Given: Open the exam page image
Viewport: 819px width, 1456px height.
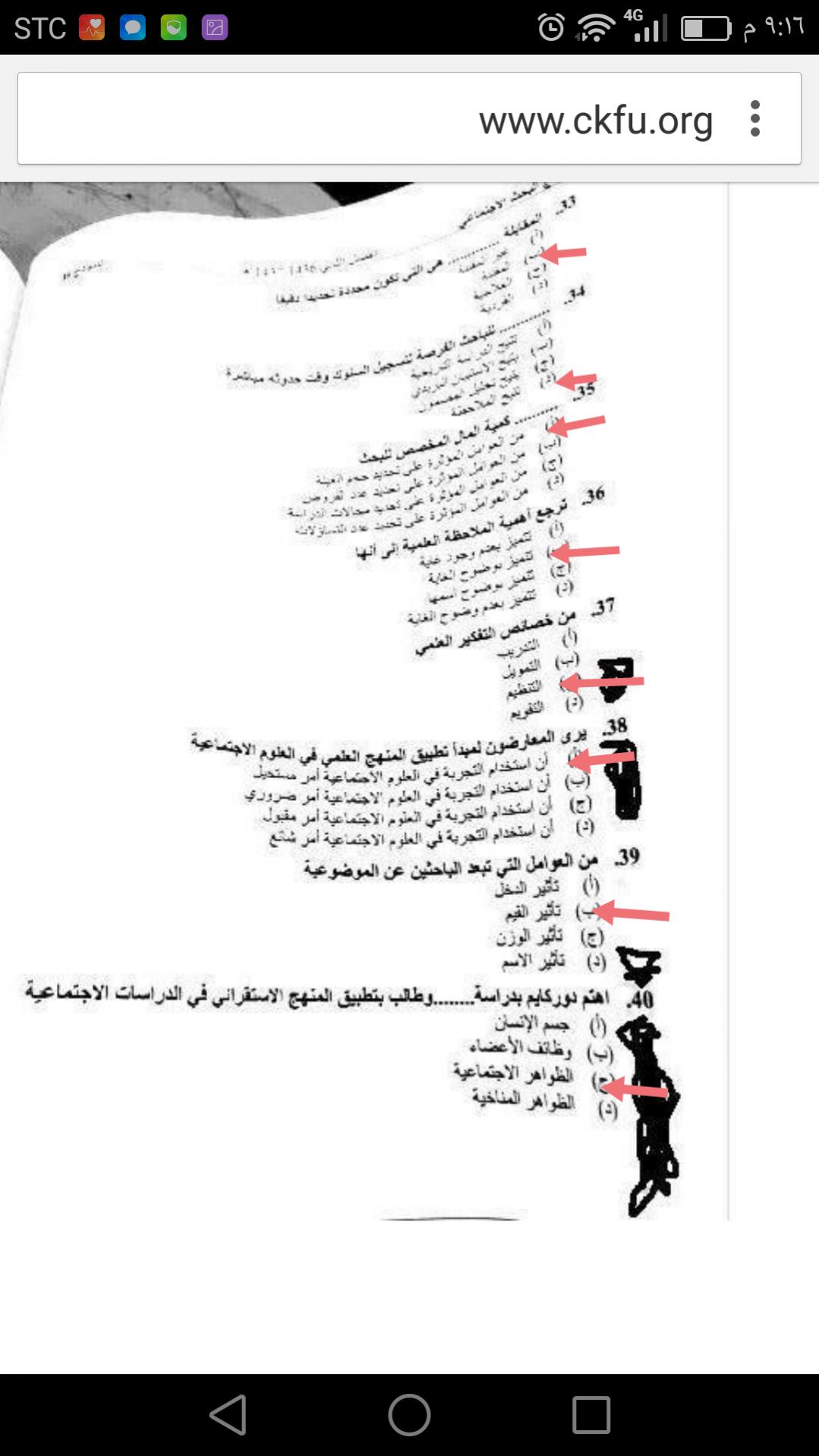Looking at the screenshot, I should [364, 701].
